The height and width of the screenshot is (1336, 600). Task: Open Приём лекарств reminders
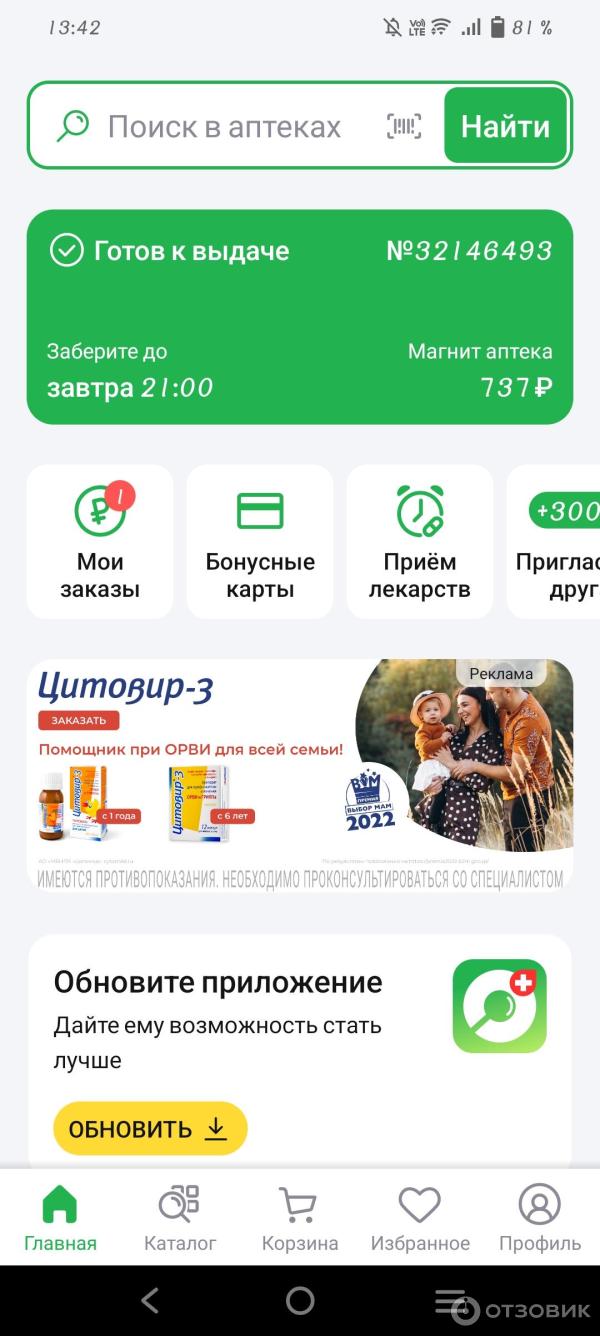(x=420, y=541)
